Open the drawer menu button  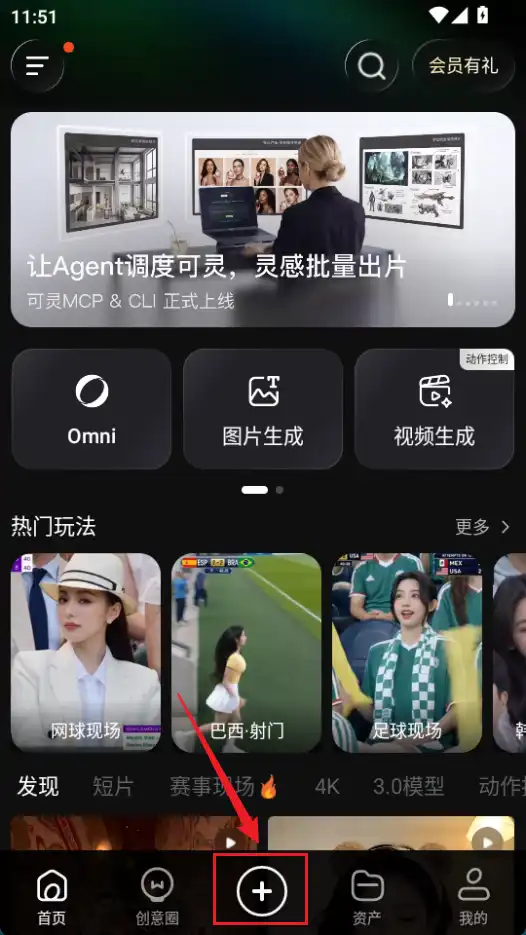click(38, 66)
